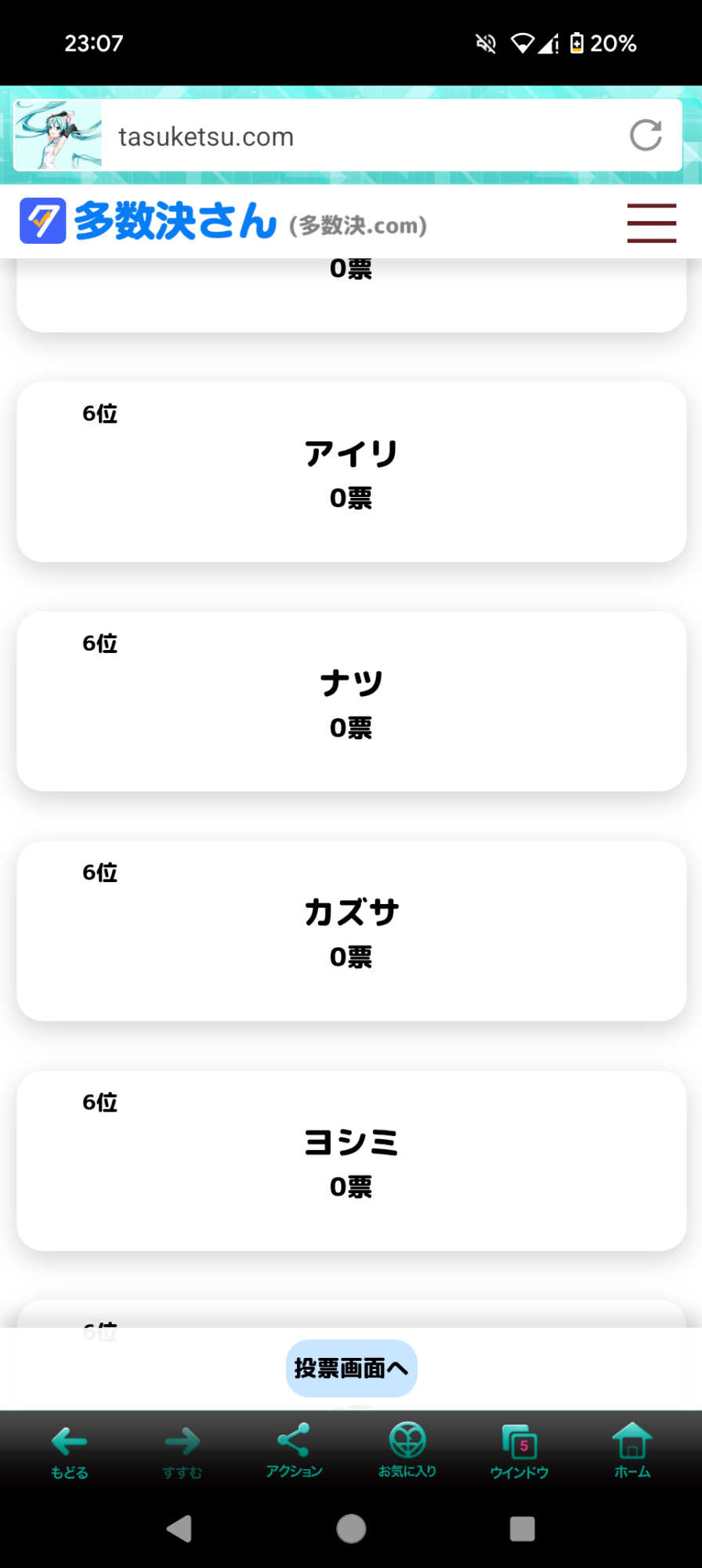Open お気に入り favorites
702x1568 pixels.
407,1450
